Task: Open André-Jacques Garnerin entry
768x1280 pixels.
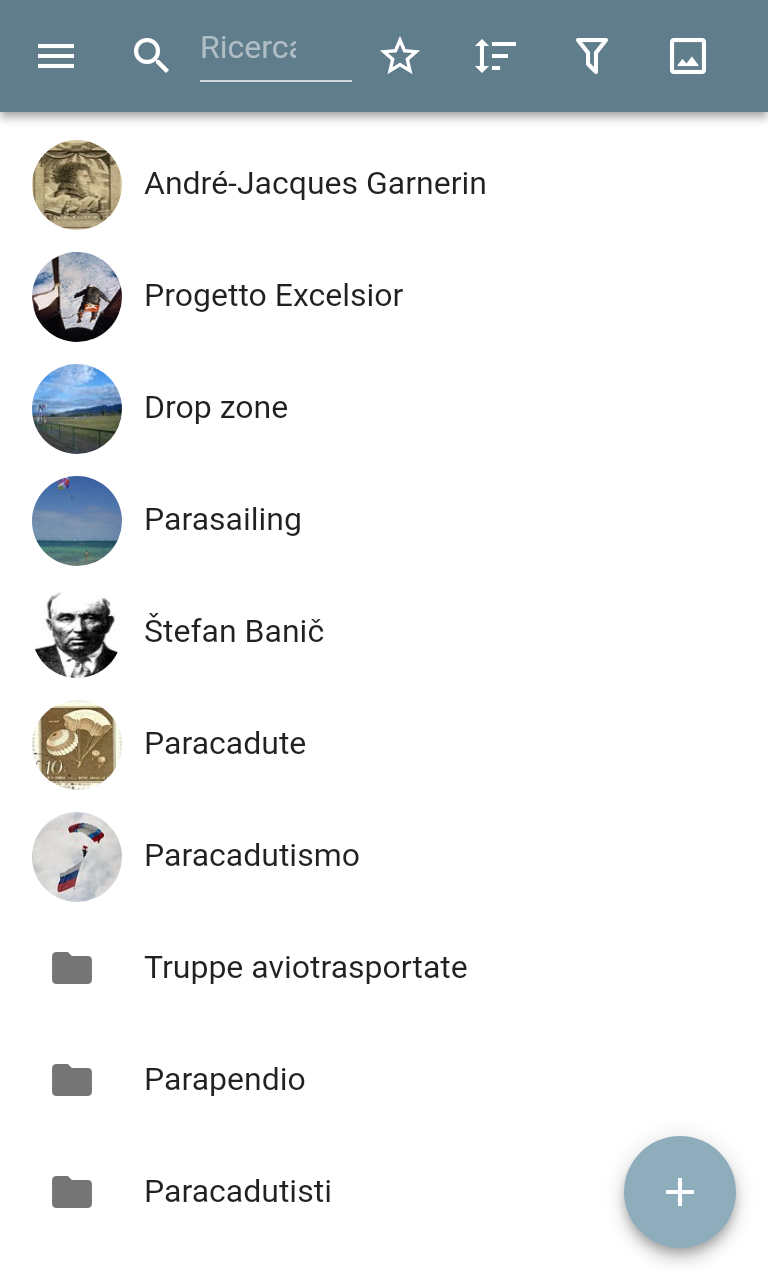Action: tap(315, 184)
